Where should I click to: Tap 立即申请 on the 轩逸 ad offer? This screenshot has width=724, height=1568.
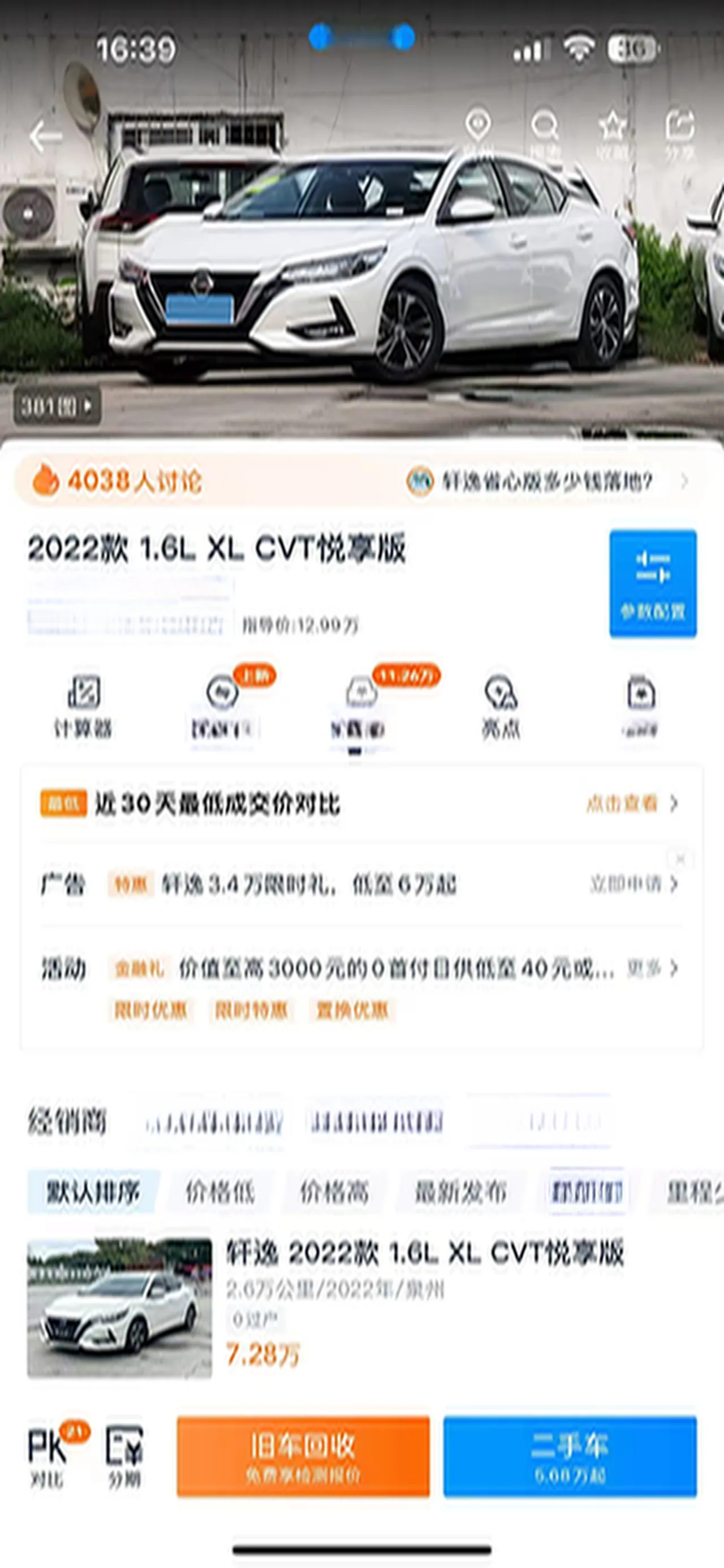point(633,884)
